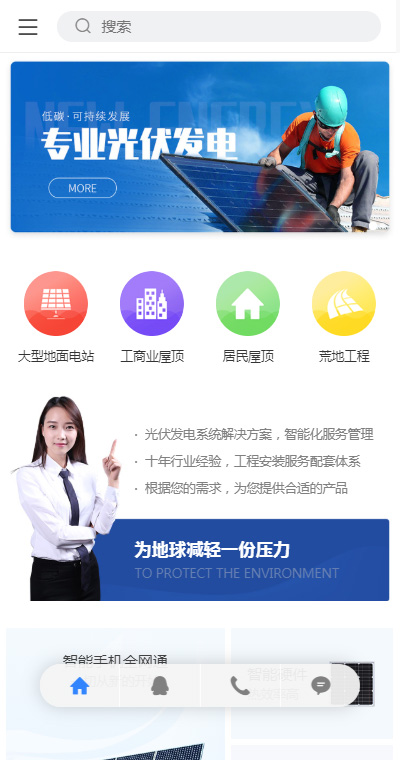The width and height of the screenshot is (400, 760).
Task: Open the 荒地工程 category
Action: tap(344, 317)
